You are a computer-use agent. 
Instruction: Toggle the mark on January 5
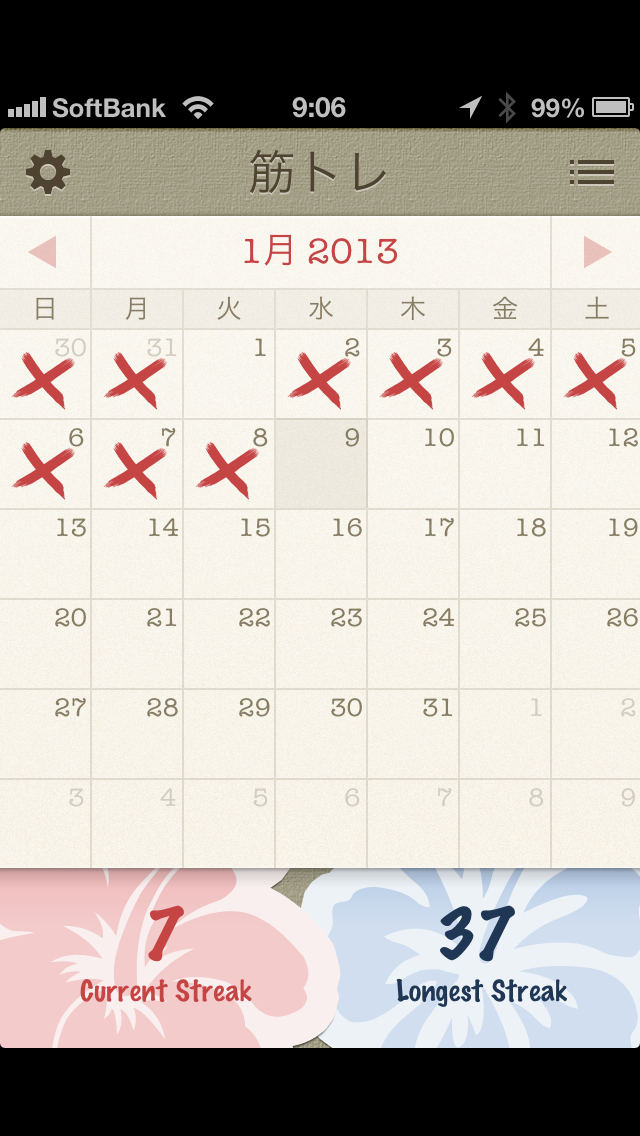597,374
